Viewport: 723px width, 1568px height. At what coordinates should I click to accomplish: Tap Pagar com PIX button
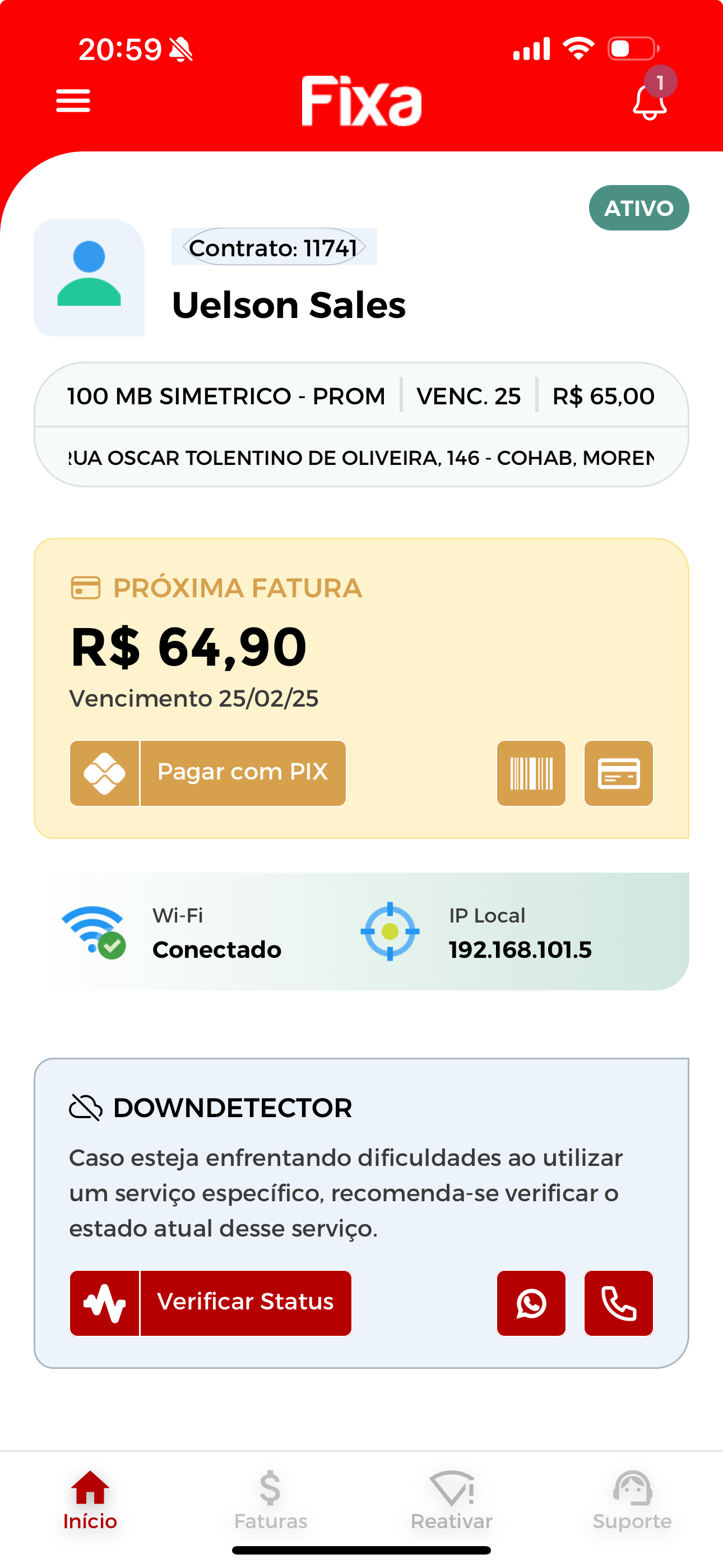pyautogui.click(x=208, y=773)
